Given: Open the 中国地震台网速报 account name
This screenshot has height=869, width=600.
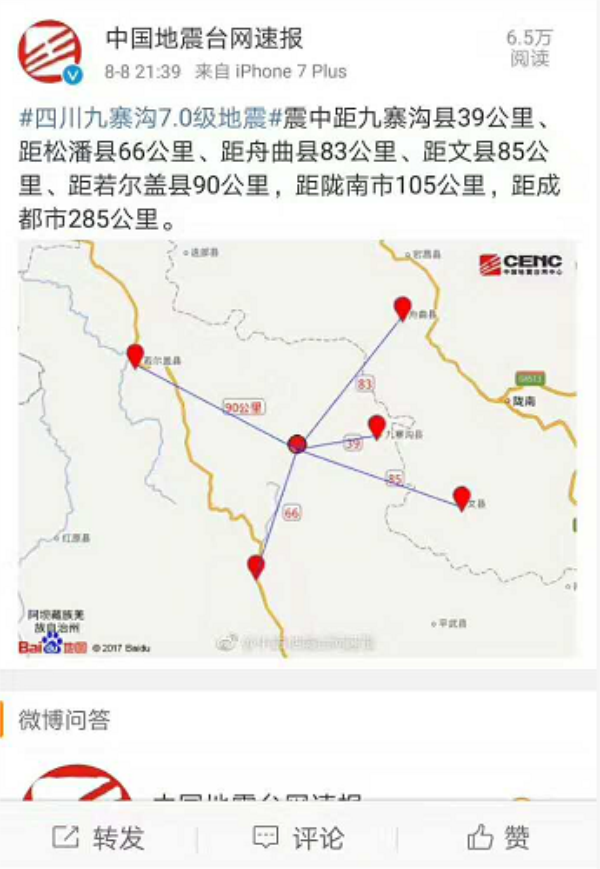Looking at the screenshot, I should pyautogui.click(x=205, y=39).
